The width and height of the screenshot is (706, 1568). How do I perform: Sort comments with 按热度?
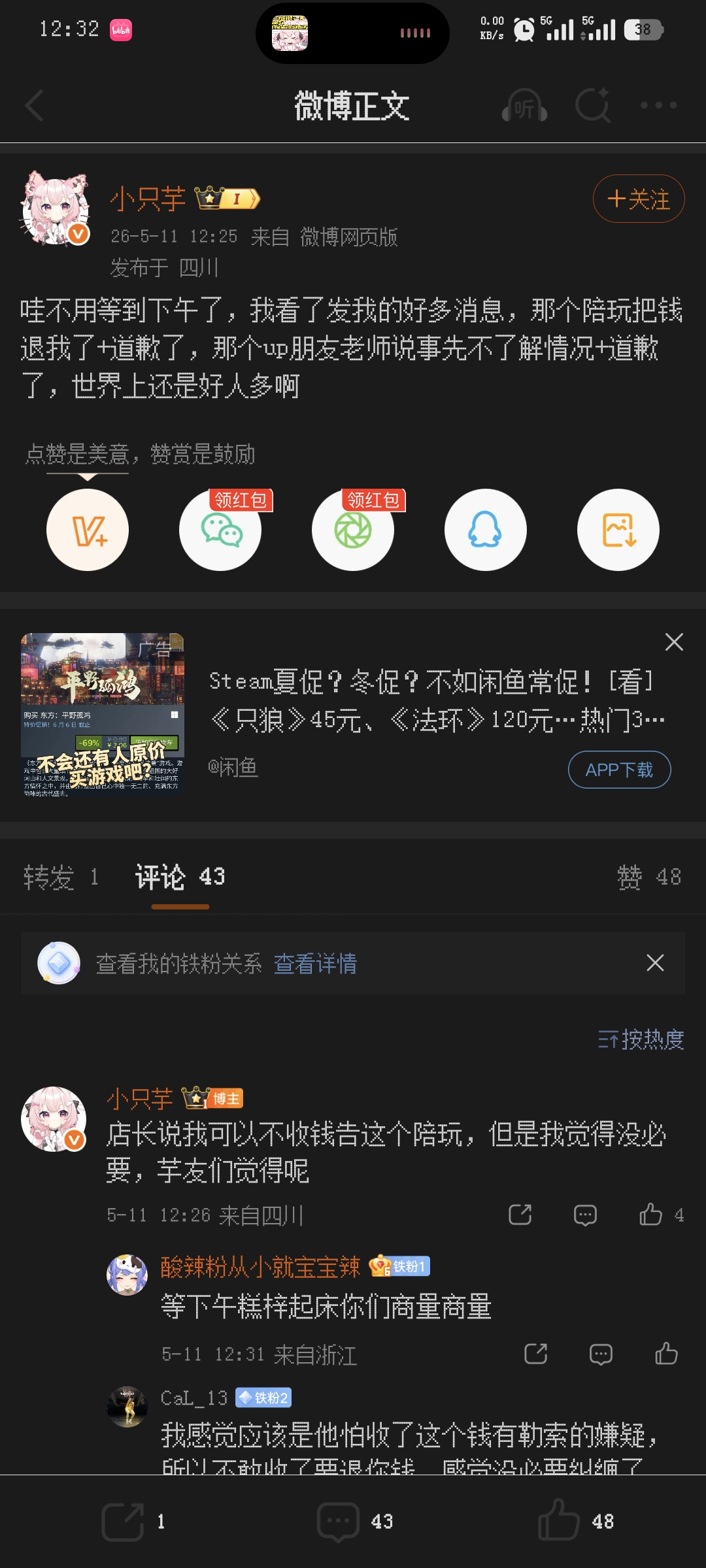(x=641, y=1039)
